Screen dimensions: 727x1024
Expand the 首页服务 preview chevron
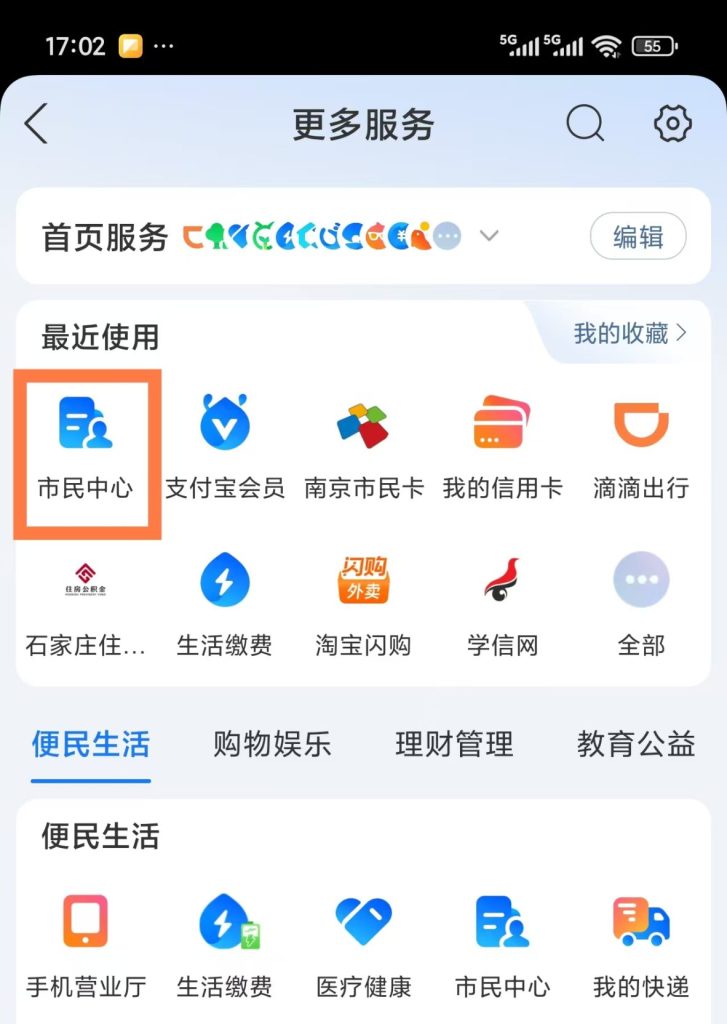coord(489,236)
